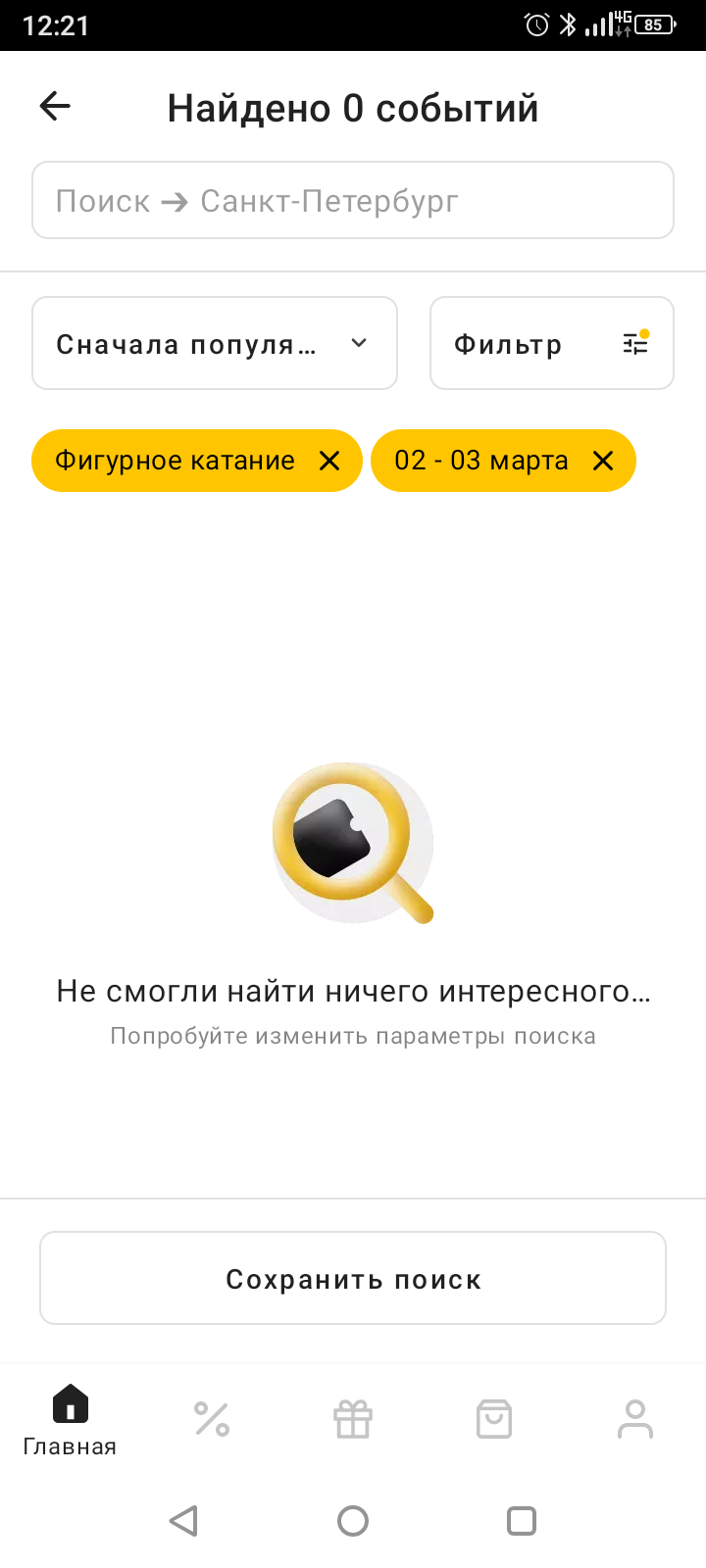Remove the Фигурное катание filter chip
This screenshot has height=1568, width=706.
coord(329,461)
